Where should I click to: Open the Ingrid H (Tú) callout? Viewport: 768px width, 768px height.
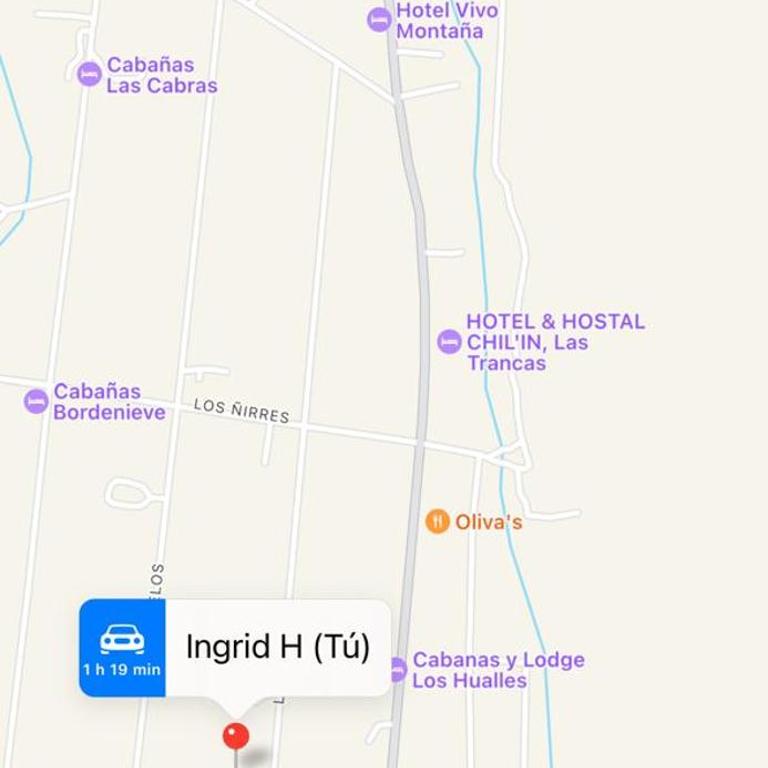click(277, 647)
